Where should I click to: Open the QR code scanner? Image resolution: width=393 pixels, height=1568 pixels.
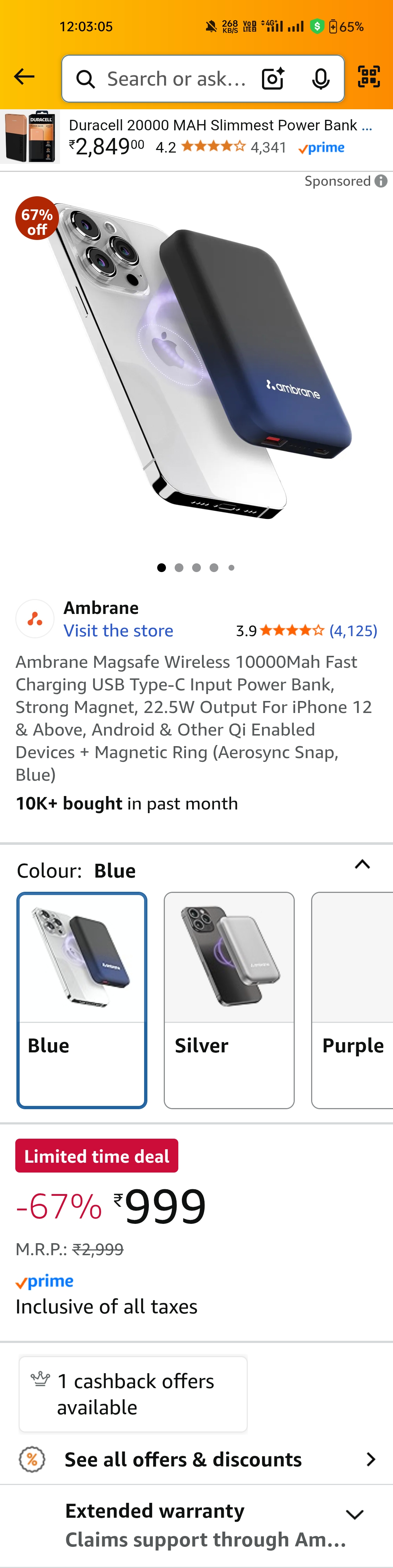click(x=369, y=77)
